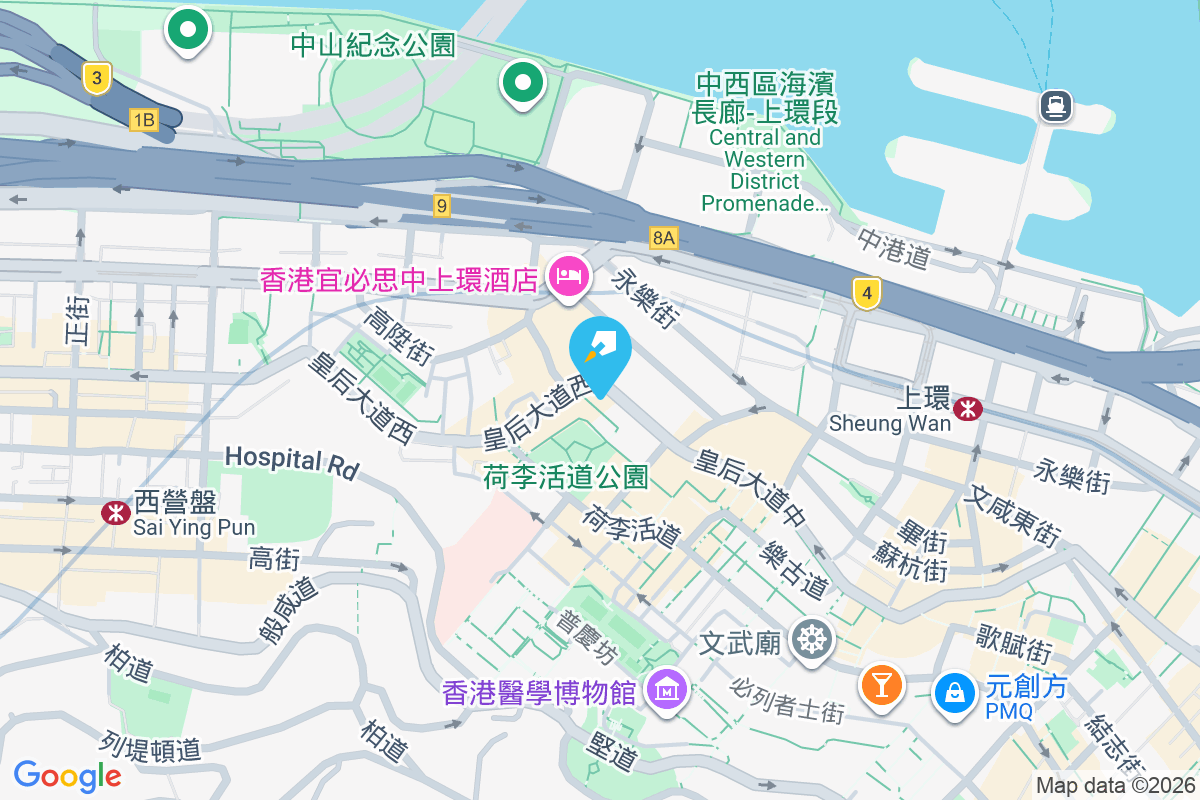
Task: Open the 香港醫學博物館 museum marker
Action: [665, 689]
